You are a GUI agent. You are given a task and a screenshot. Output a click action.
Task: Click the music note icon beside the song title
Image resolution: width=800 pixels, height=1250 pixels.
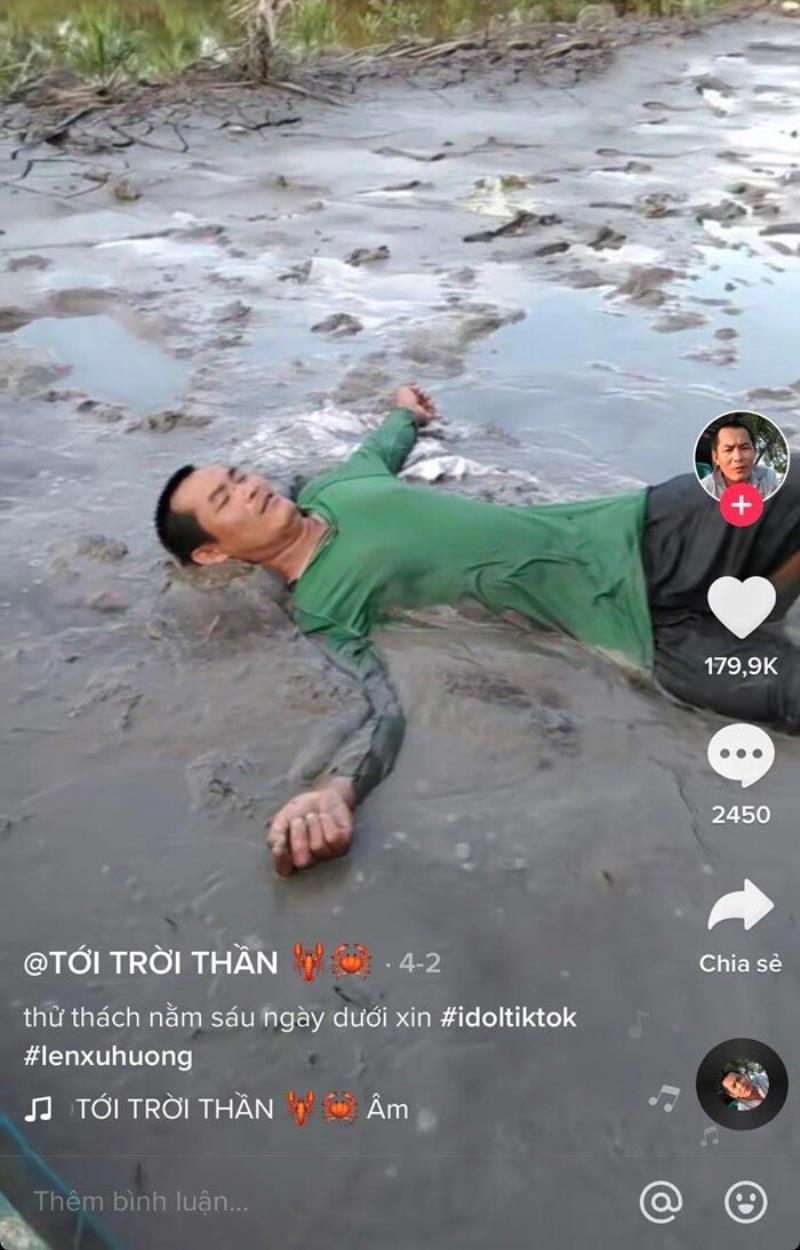[x=41, y=1108]
